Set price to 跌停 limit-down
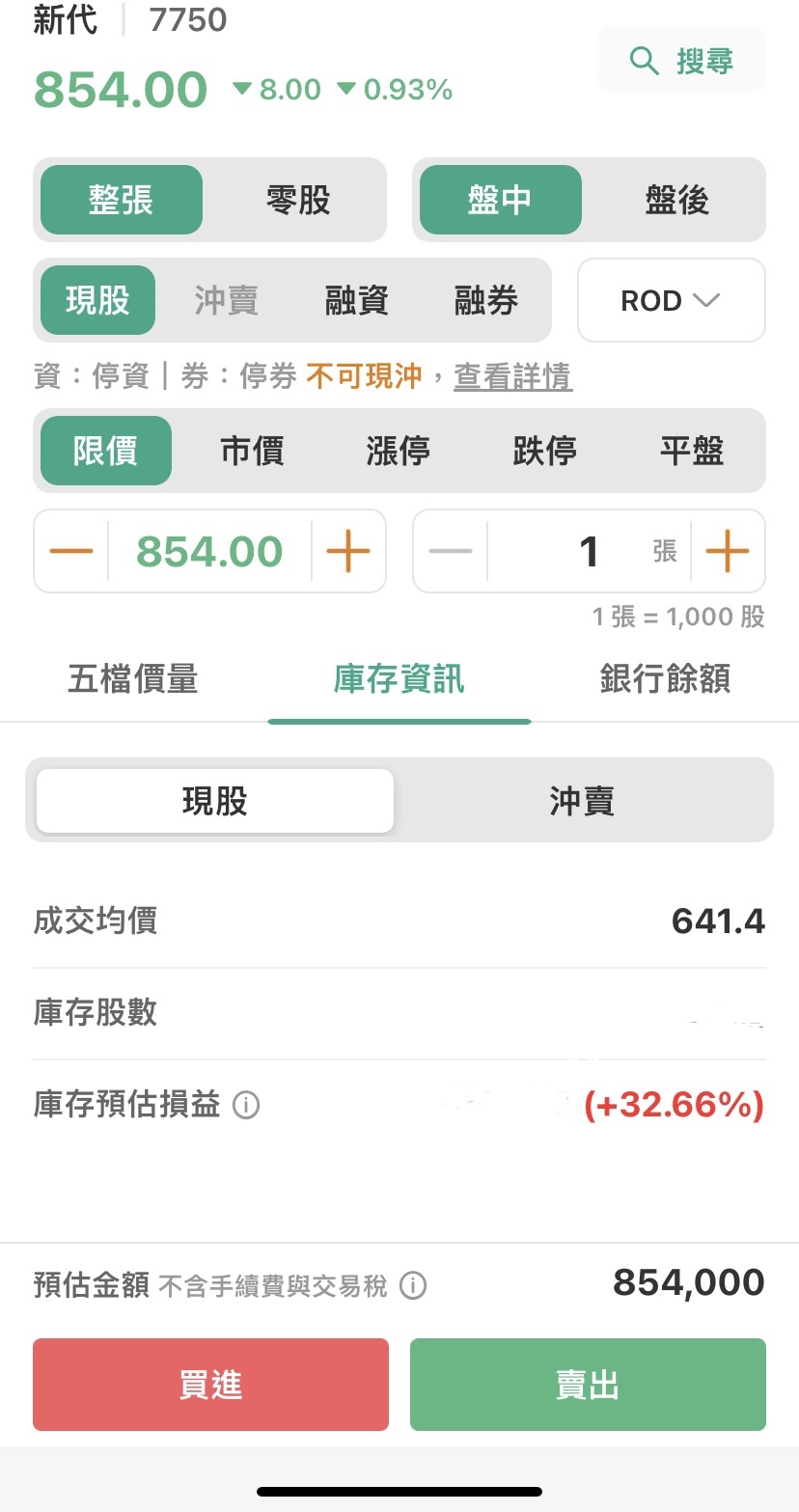This screenshot has height=1512, width=799. tap(544, 451)
